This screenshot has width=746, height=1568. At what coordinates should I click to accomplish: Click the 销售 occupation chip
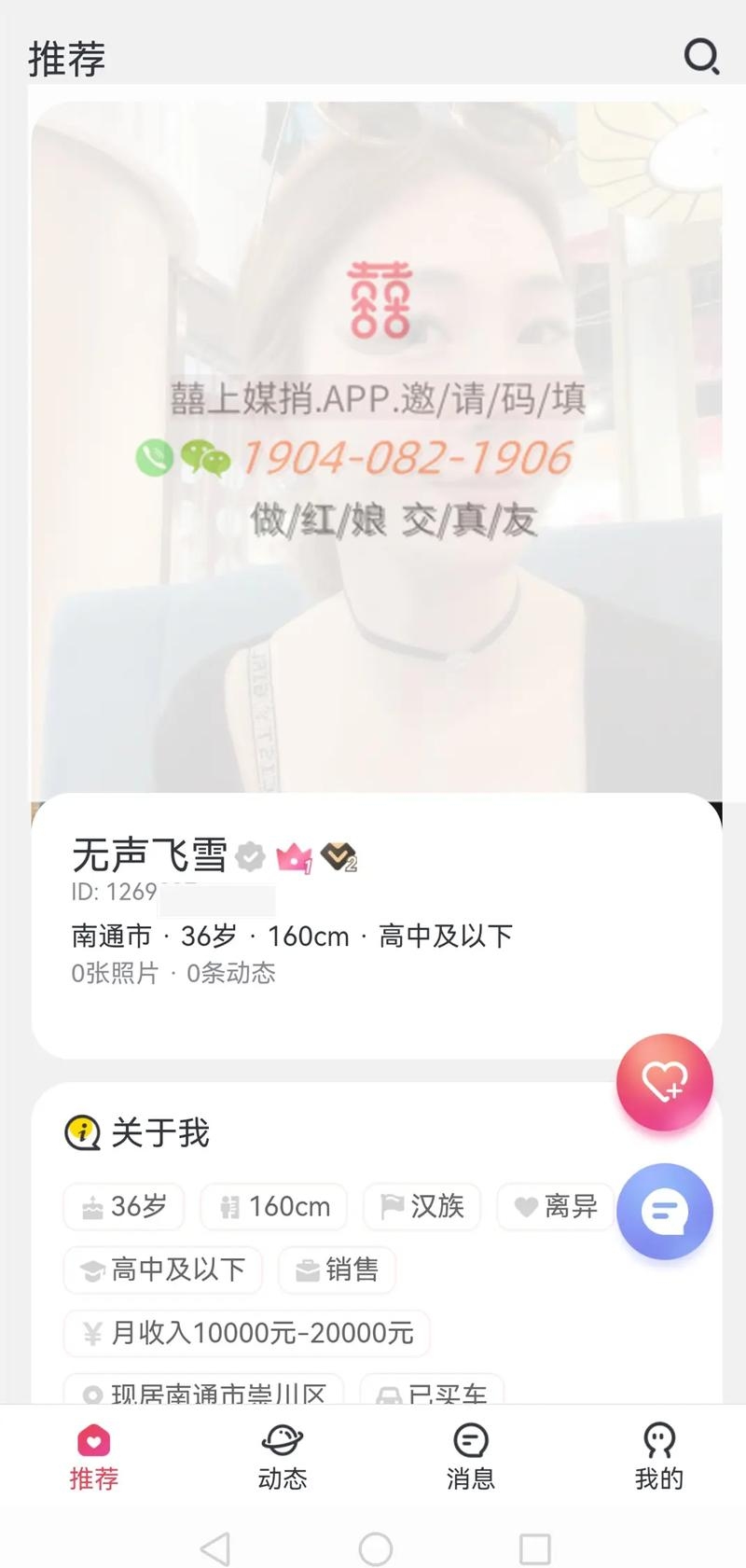click(337, 1270)
